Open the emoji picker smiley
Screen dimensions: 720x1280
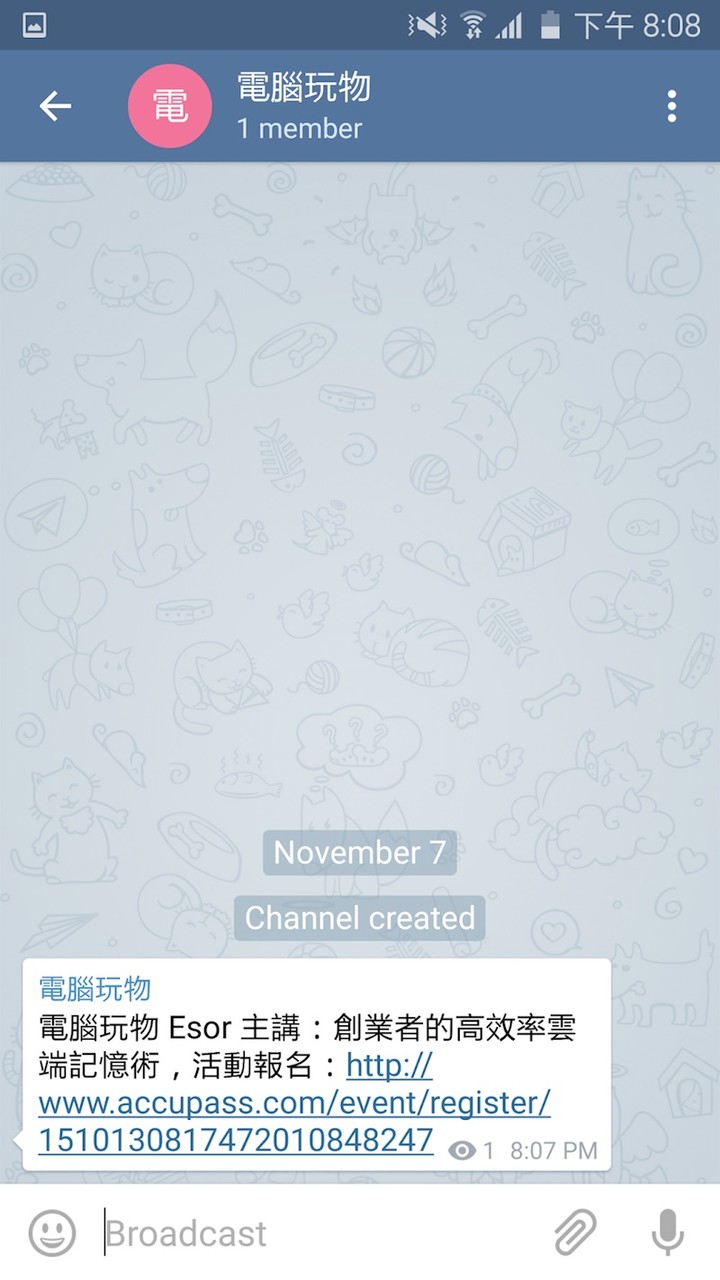(x=51, y=1233)
